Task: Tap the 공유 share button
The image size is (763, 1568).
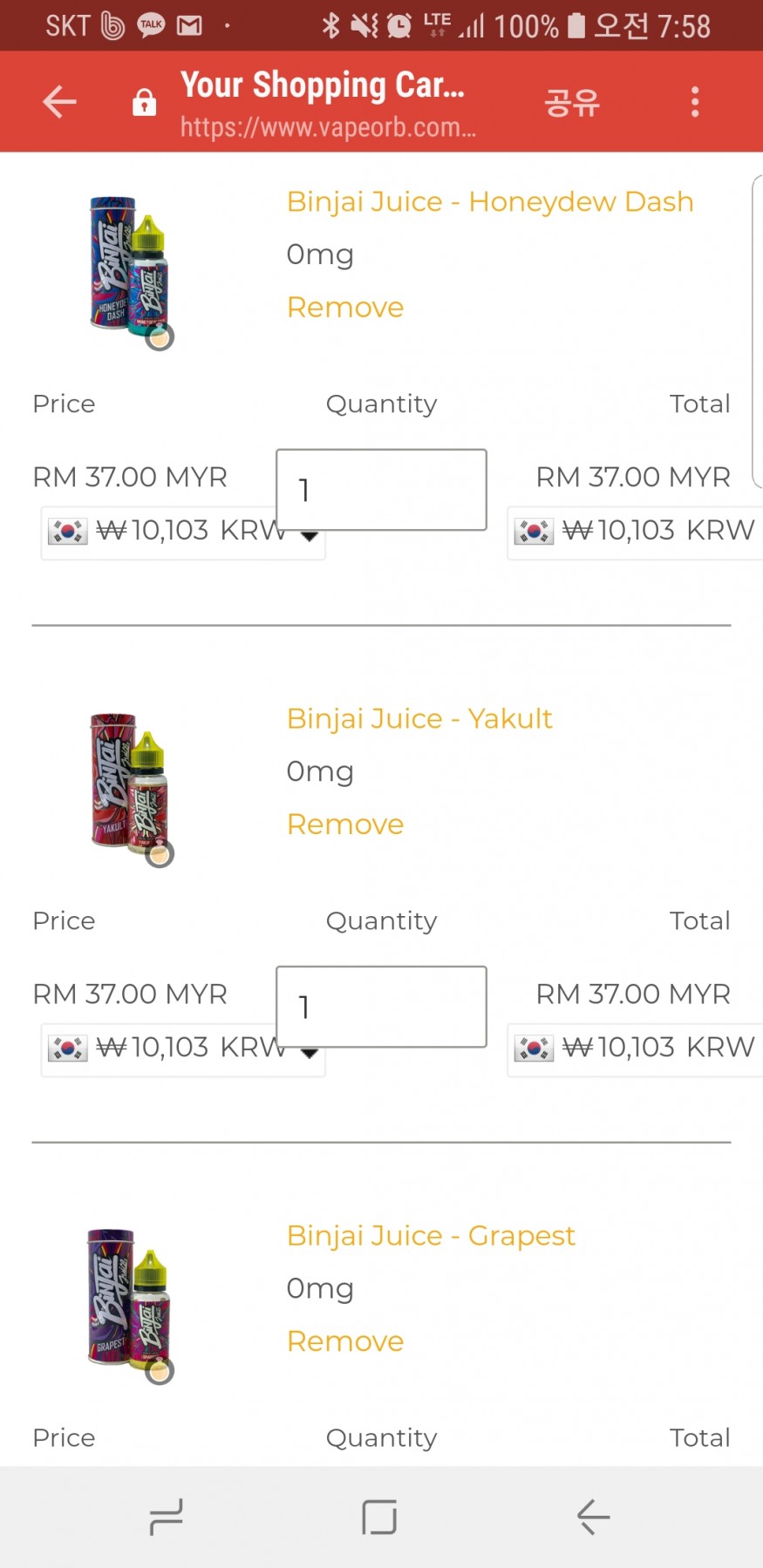Action: point(572,103)
